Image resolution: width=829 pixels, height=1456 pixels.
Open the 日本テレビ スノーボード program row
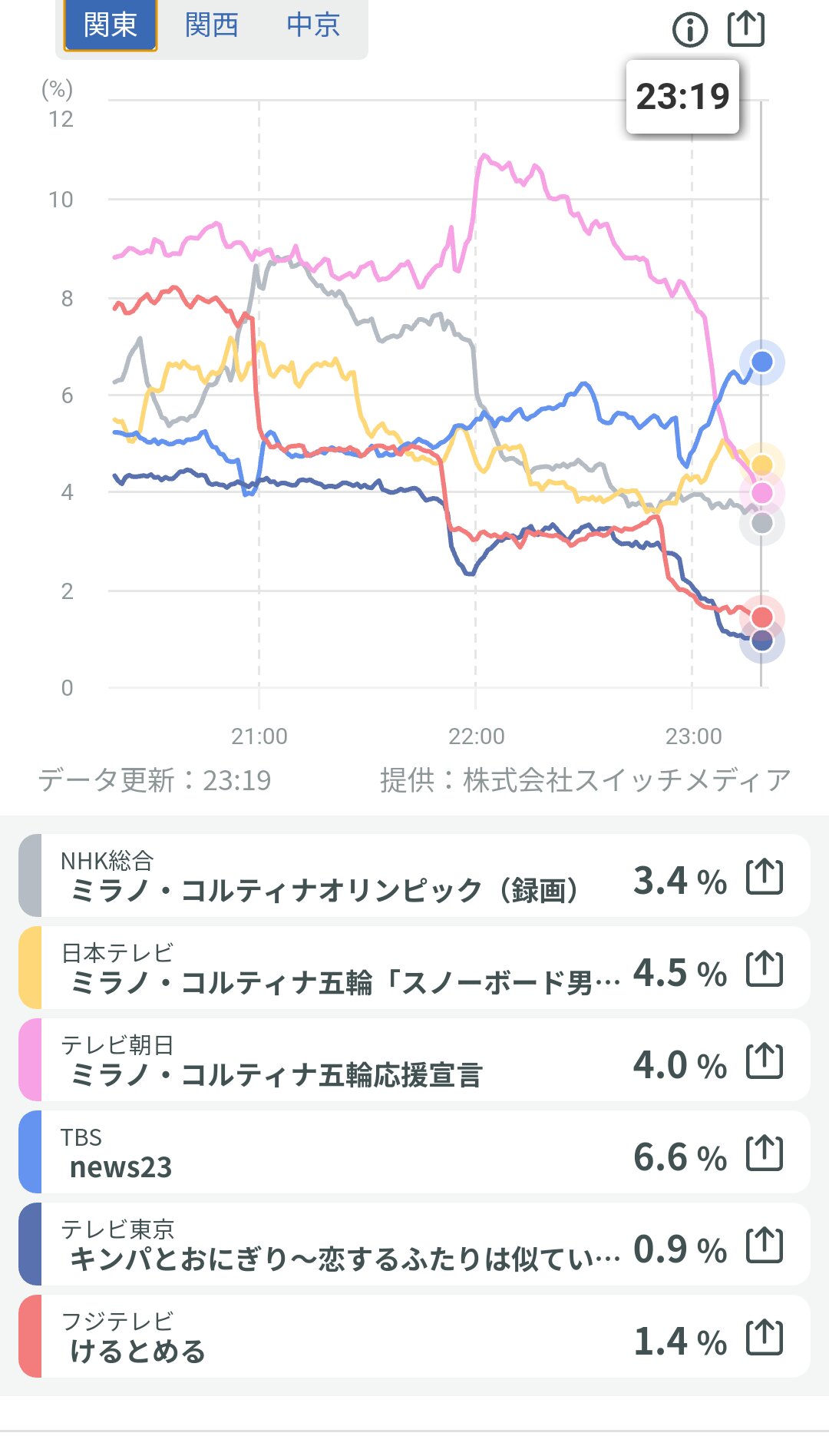(x=322, y=969)
